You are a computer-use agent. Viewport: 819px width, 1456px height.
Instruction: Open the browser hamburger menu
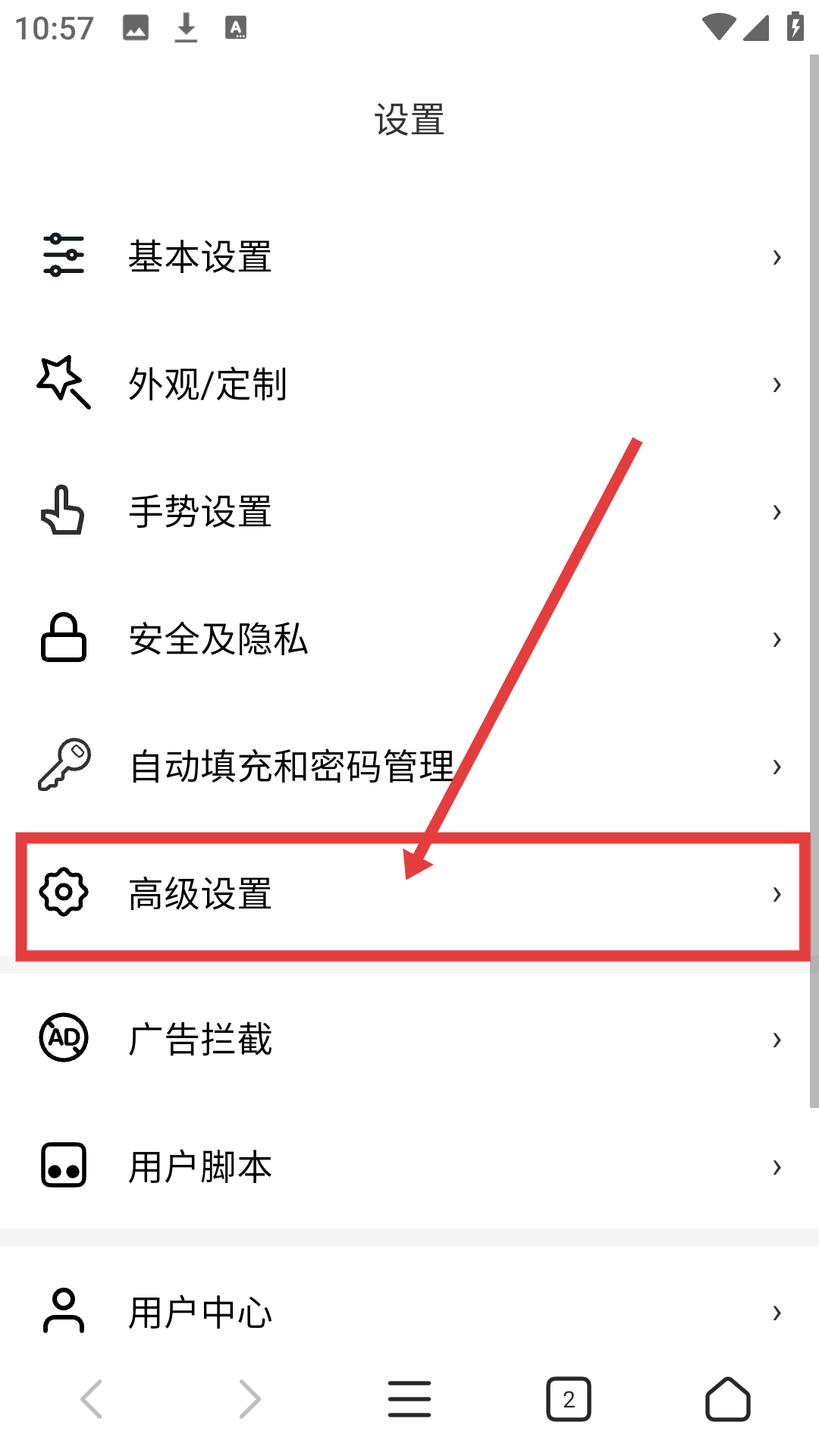(x=409, y=1399)
